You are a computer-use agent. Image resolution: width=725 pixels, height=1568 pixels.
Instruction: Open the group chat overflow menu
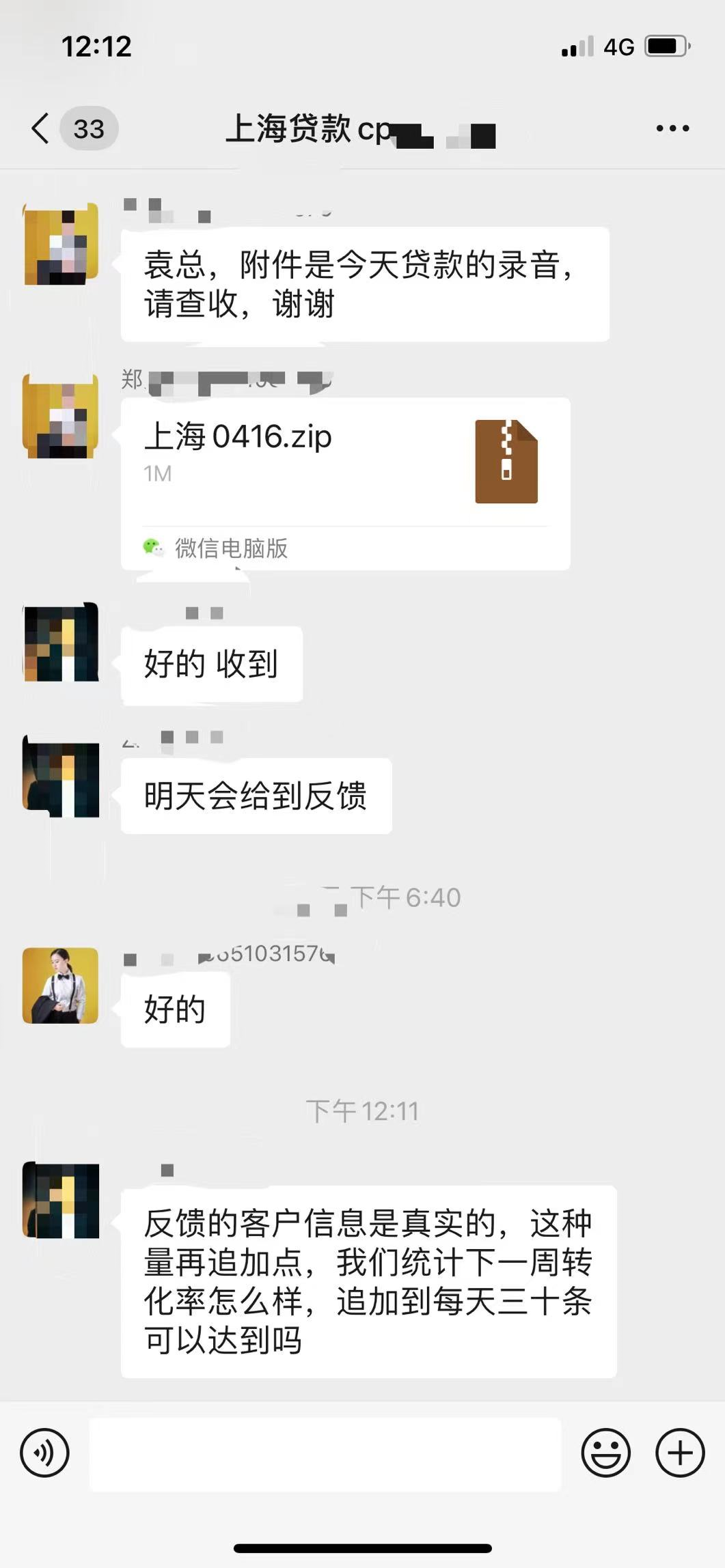(x=672, y=128)
